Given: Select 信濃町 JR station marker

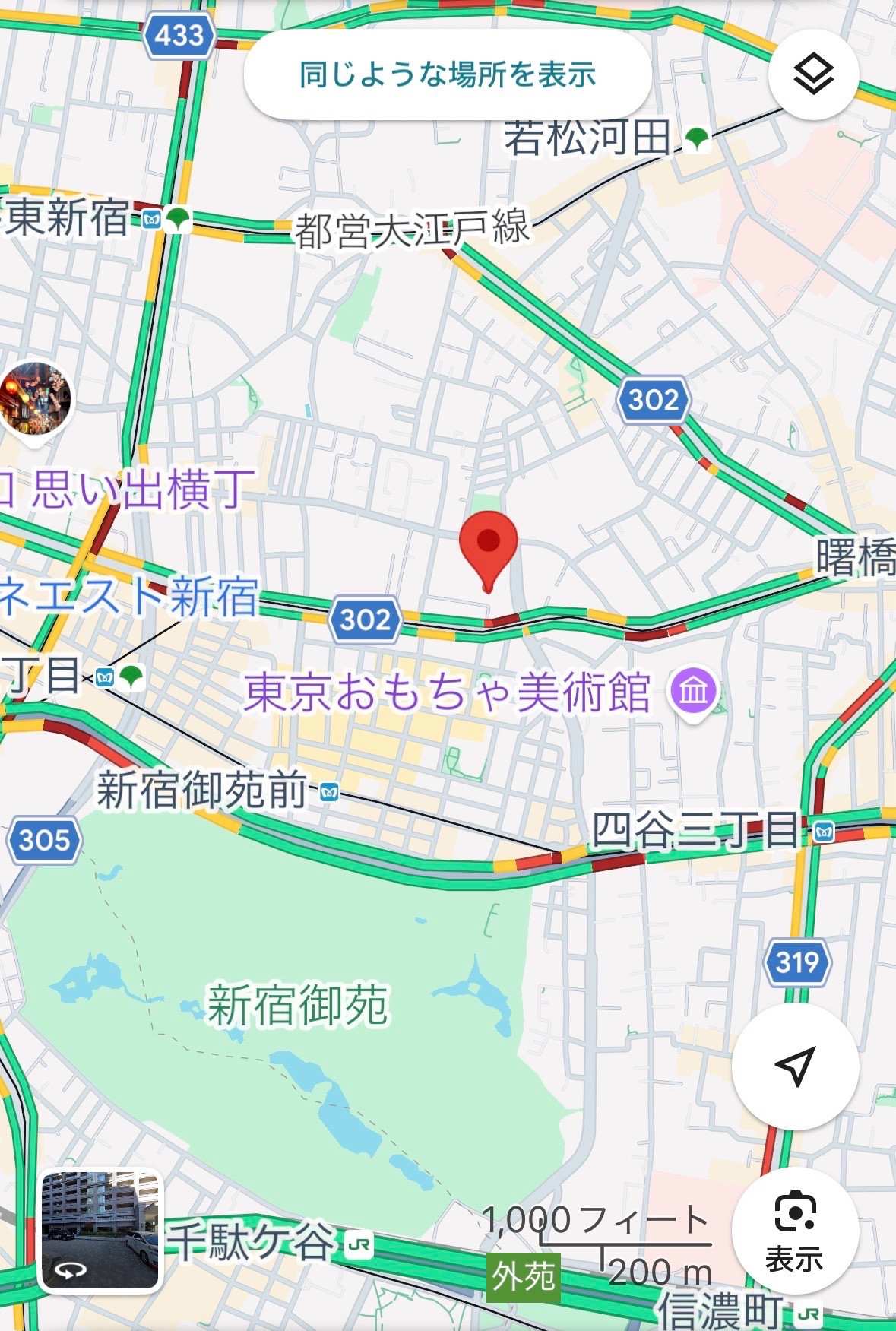Looking at the screenshot, I should [x=808, y=1313].
